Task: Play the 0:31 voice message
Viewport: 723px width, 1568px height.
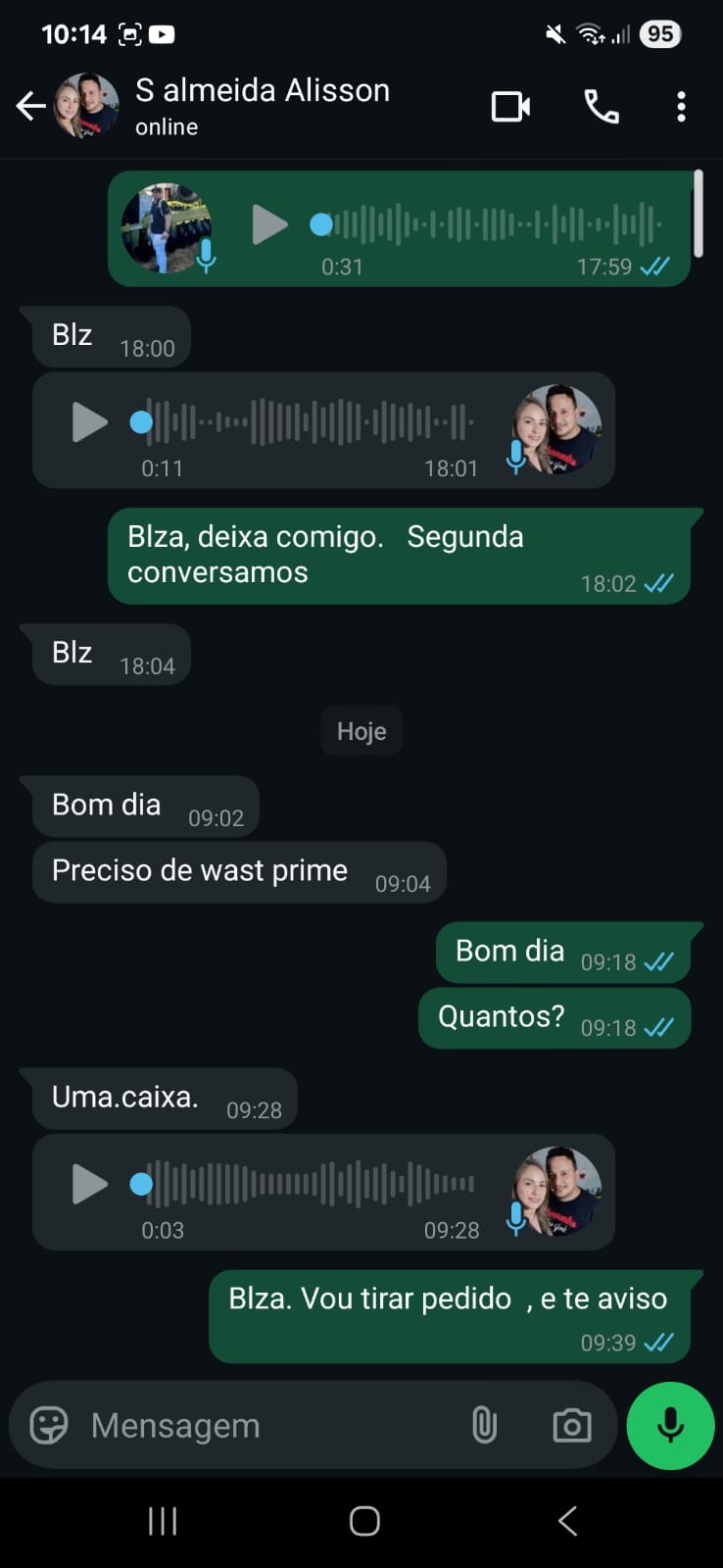Action: [x=268, y=224]
